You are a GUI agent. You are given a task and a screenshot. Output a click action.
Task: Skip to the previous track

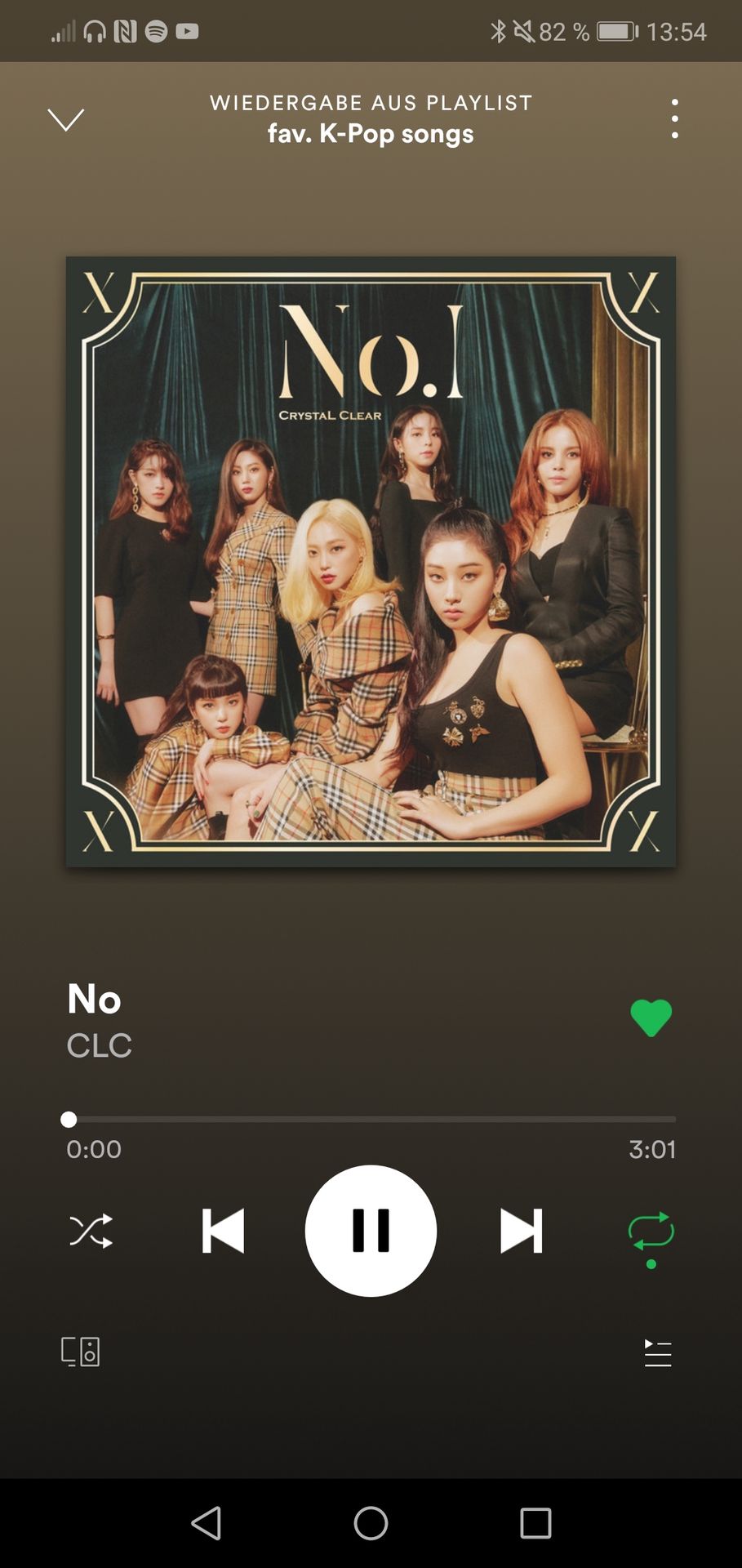pos(223,1231)
